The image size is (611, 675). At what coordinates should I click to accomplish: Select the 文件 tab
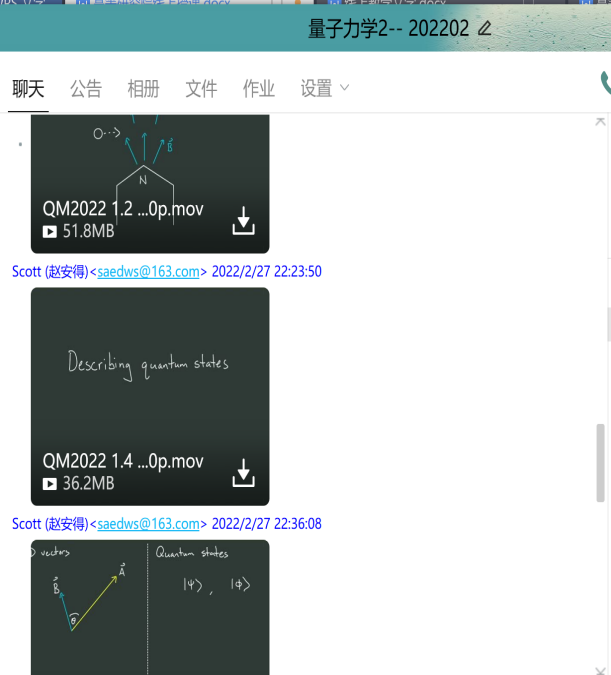click(201, 89)
